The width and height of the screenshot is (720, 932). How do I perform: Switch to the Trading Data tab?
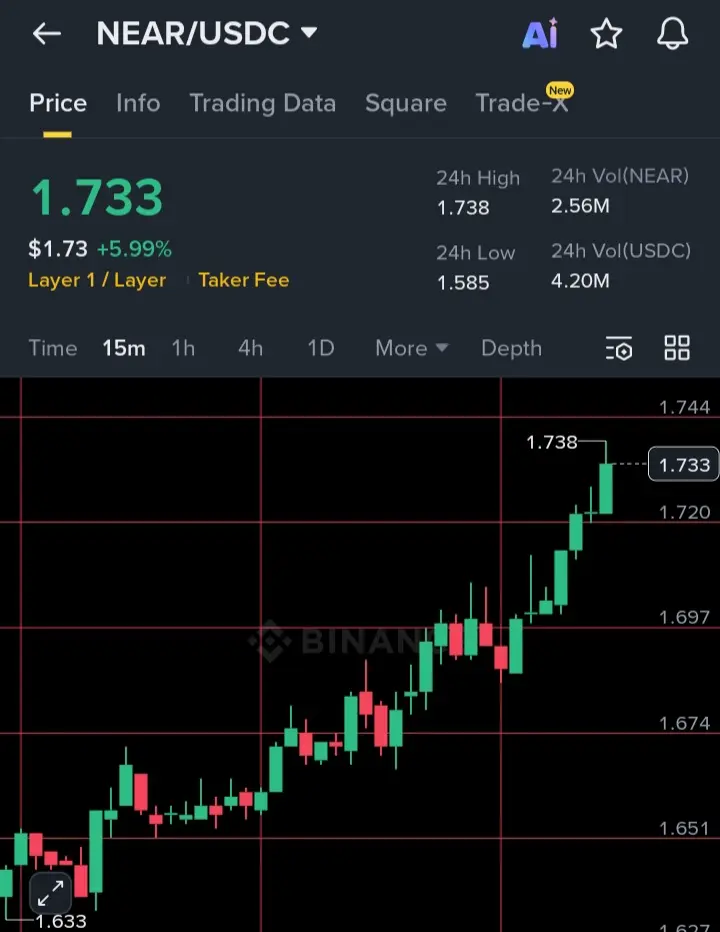(262, 103)
